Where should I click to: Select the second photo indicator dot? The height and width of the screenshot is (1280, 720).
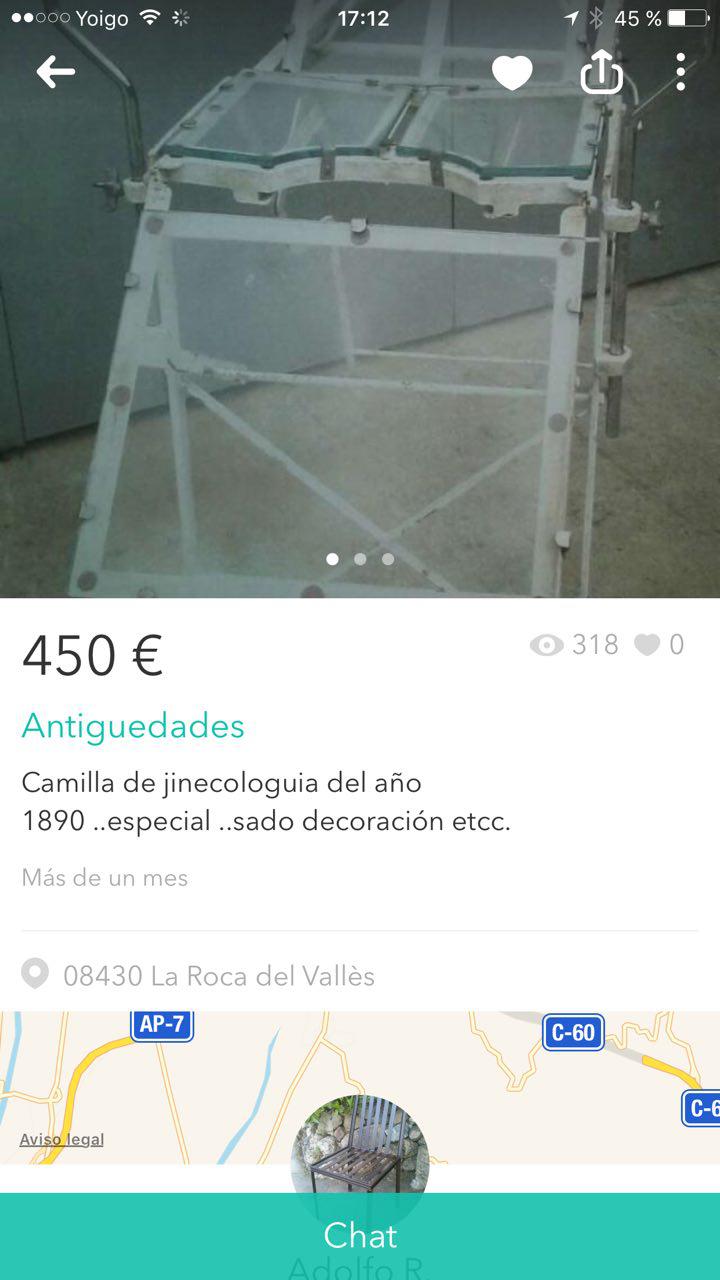tap(360, 559)
